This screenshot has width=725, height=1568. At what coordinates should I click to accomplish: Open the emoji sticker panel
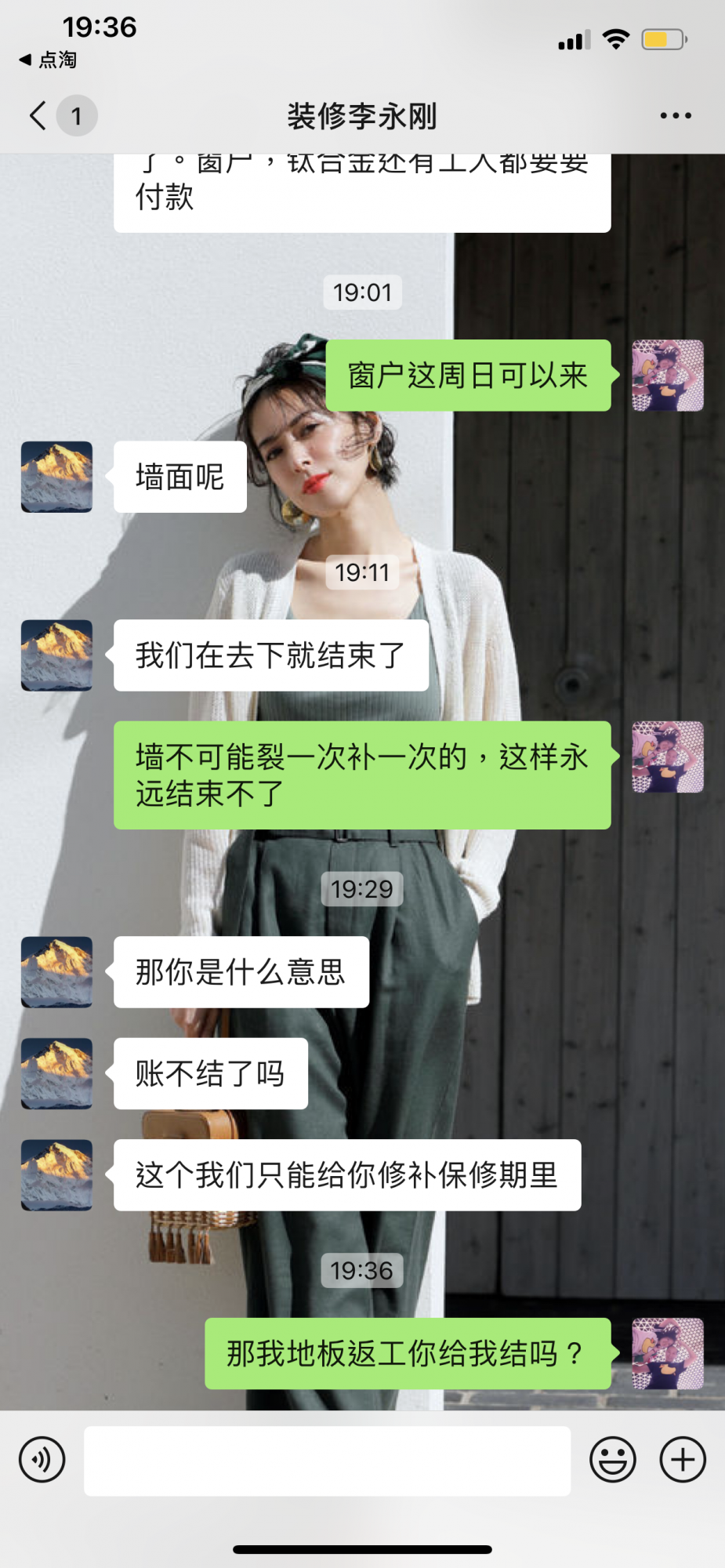pos(612,1460)
